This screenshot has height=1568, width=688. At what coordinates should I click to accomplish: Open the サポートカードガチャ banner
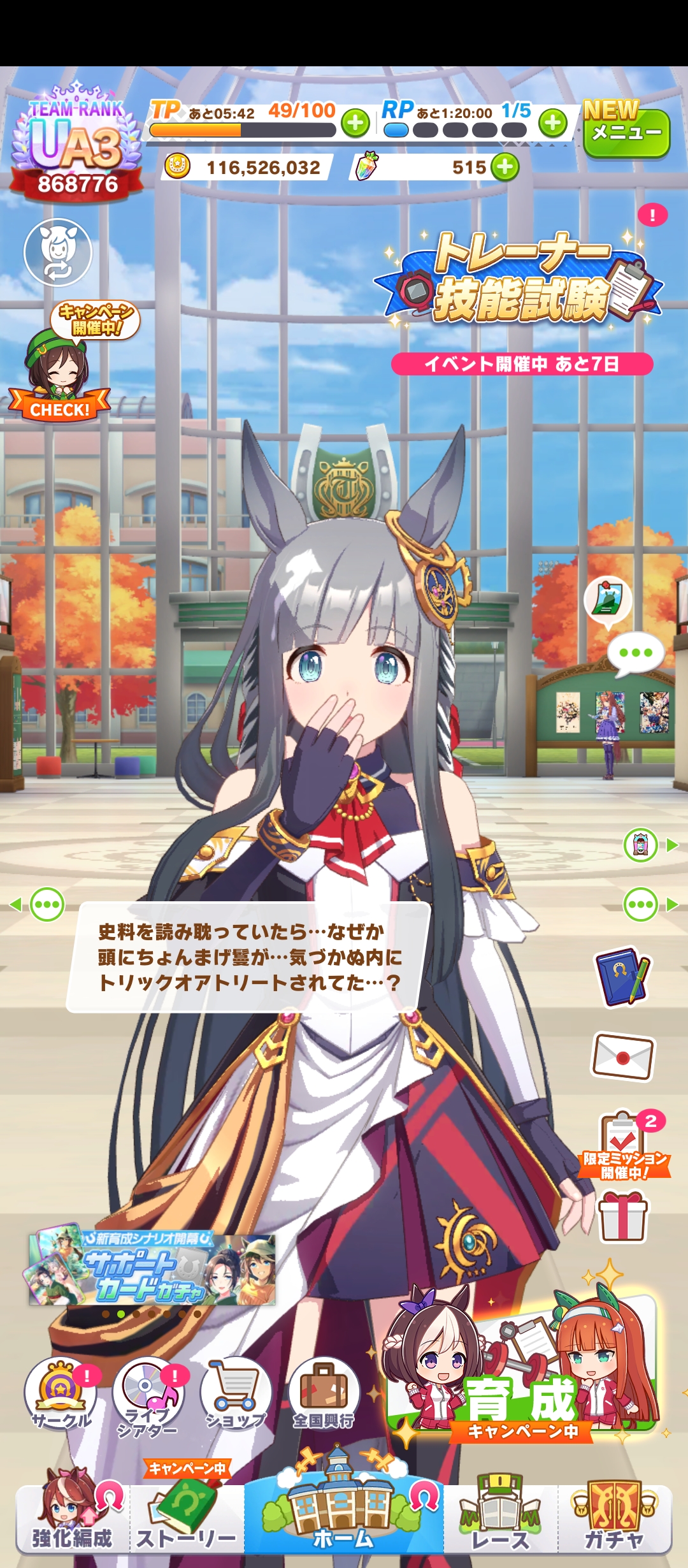153,1268
